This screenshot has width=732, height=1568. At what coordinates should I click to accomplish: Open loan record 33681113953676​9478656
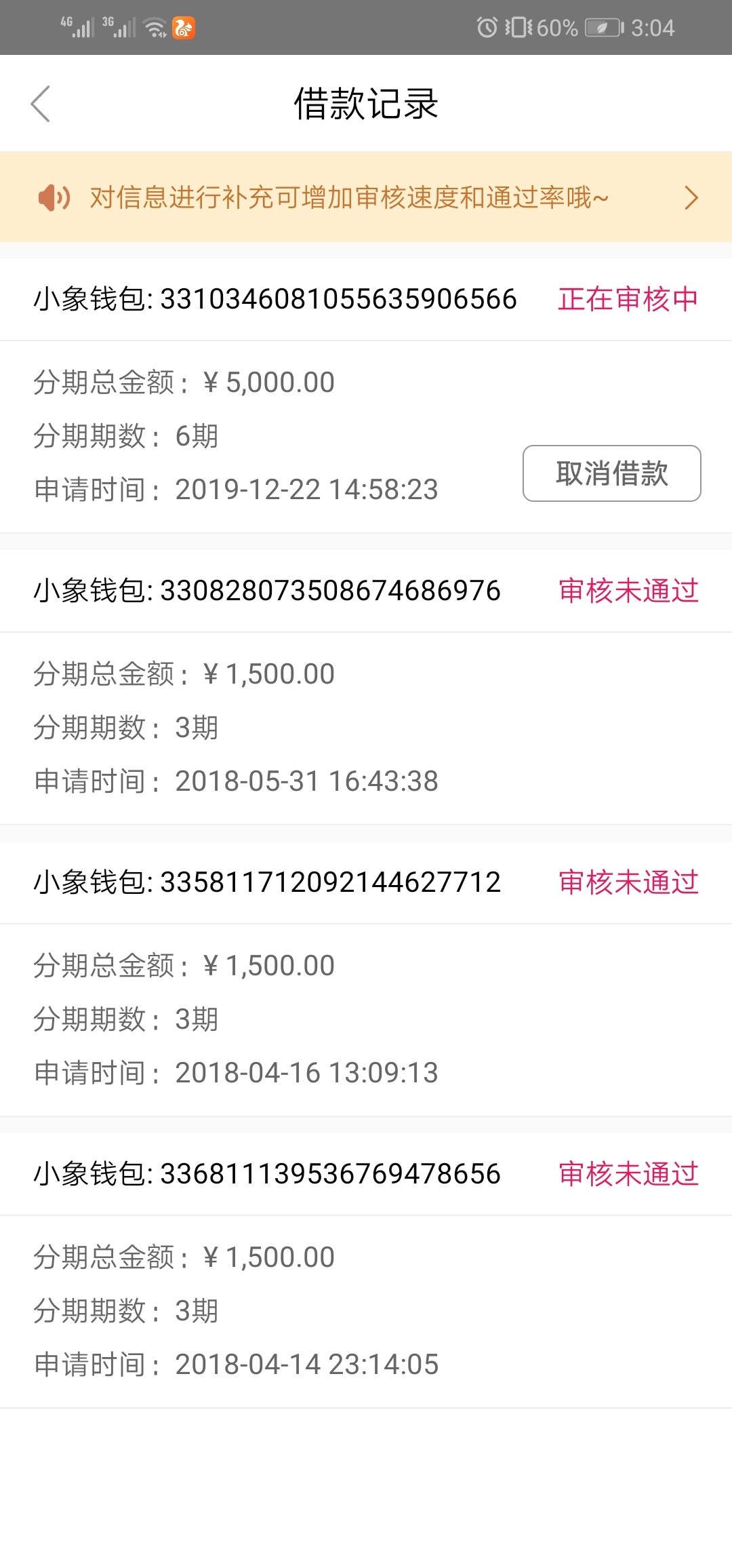click(x=366, y=1270)
